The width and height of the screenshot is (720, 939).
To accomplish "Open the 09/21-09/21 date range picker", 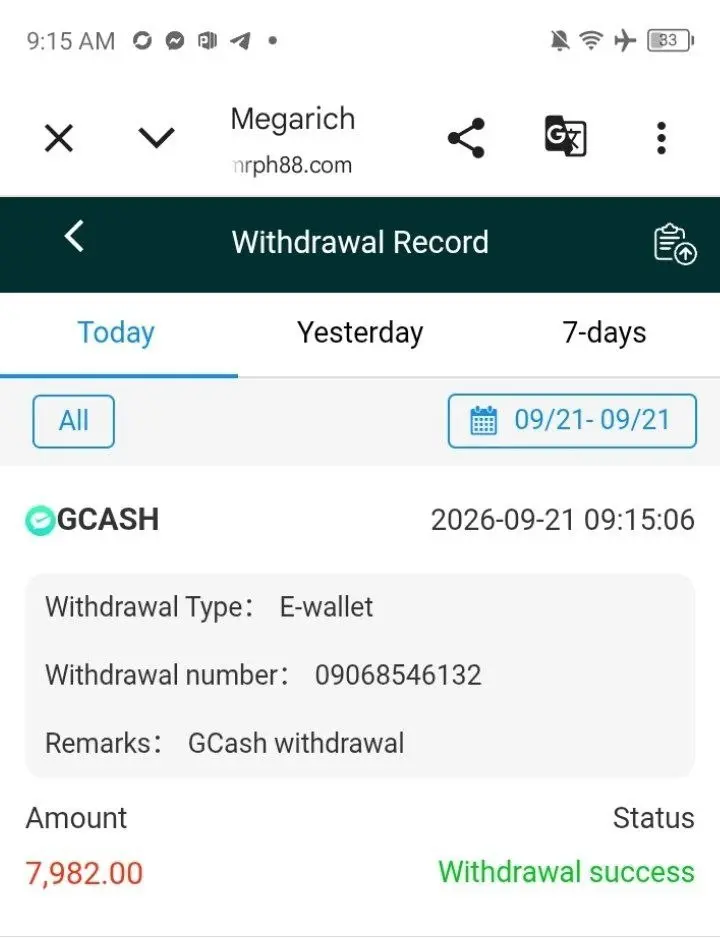I will 572,420.
